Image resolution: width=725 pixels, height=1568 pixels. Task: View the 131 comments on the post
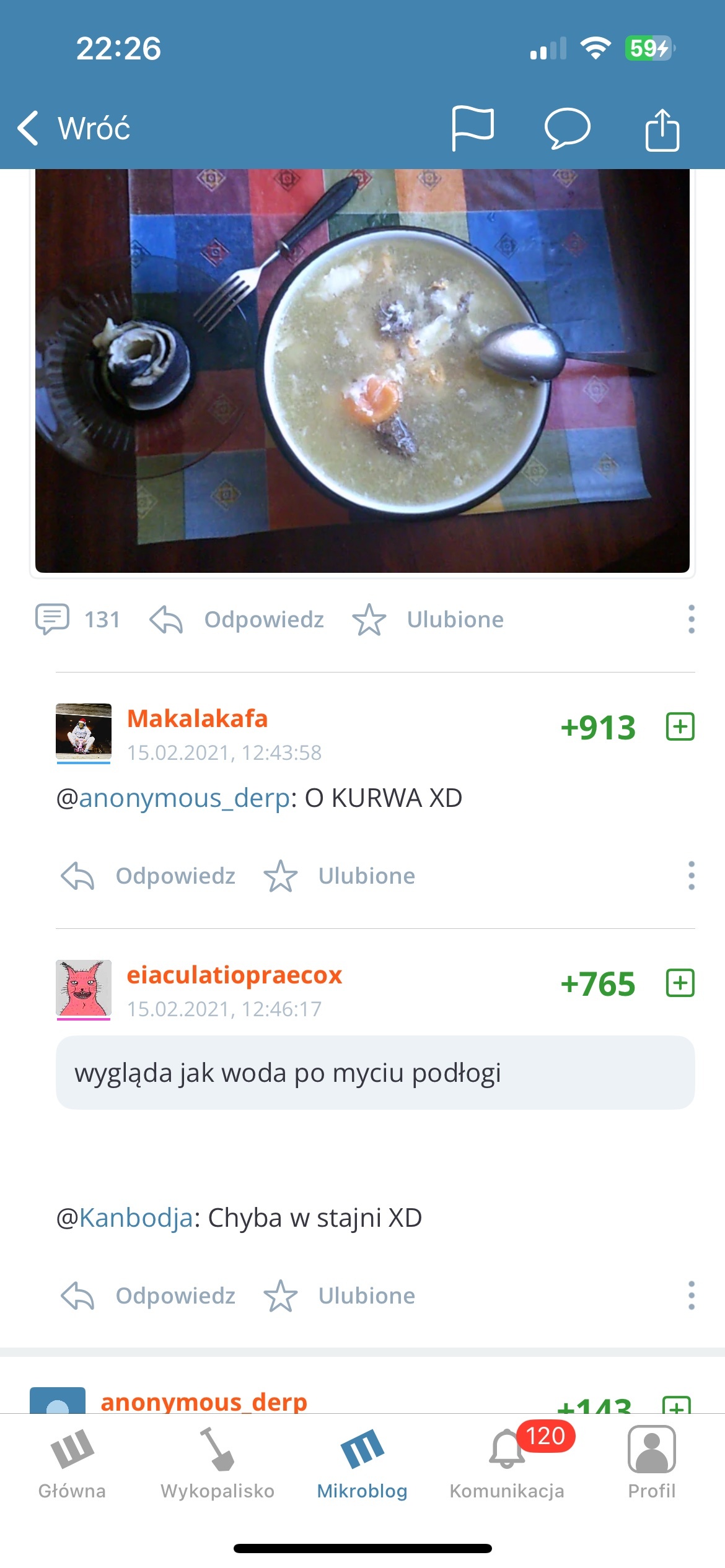coord(78,619)
